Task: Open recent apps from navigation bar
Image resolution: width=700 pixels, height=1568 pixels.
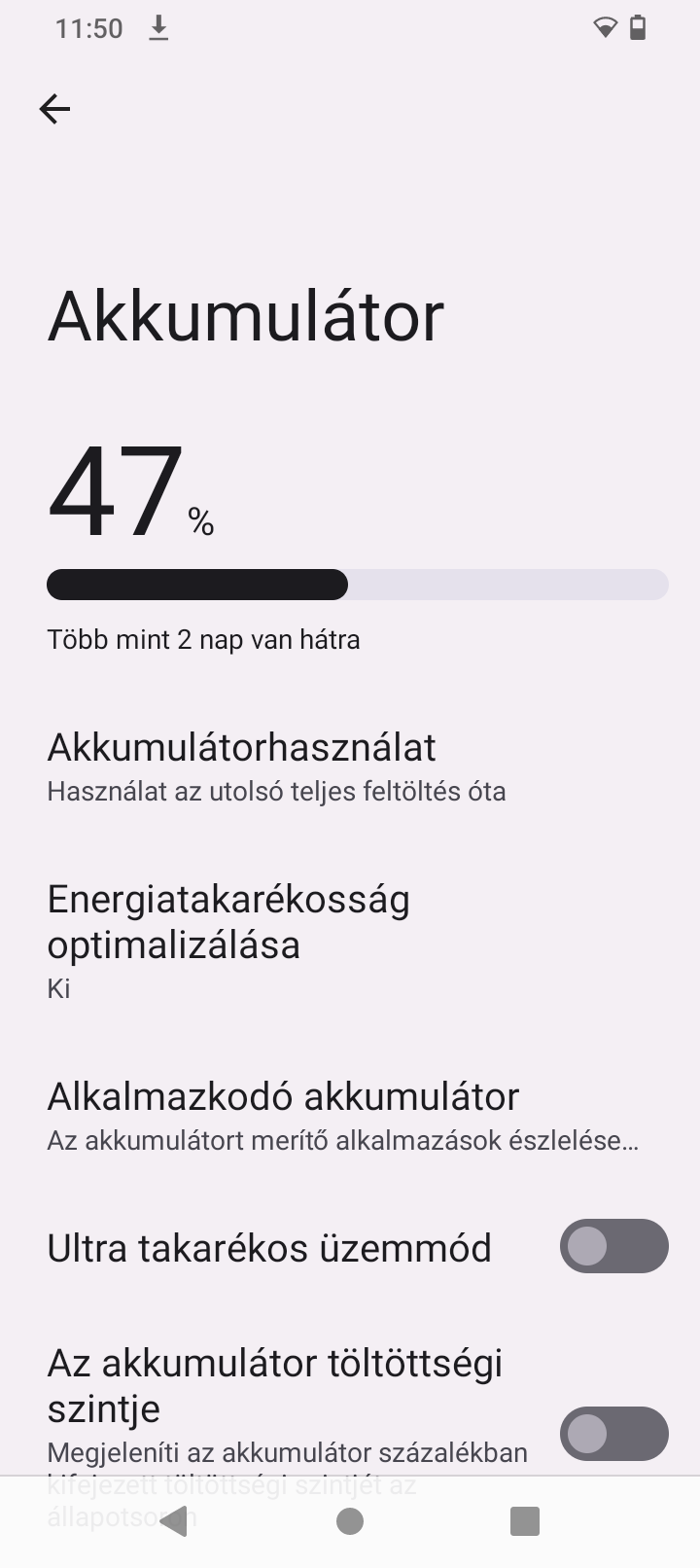Action: pos(525,1521)
